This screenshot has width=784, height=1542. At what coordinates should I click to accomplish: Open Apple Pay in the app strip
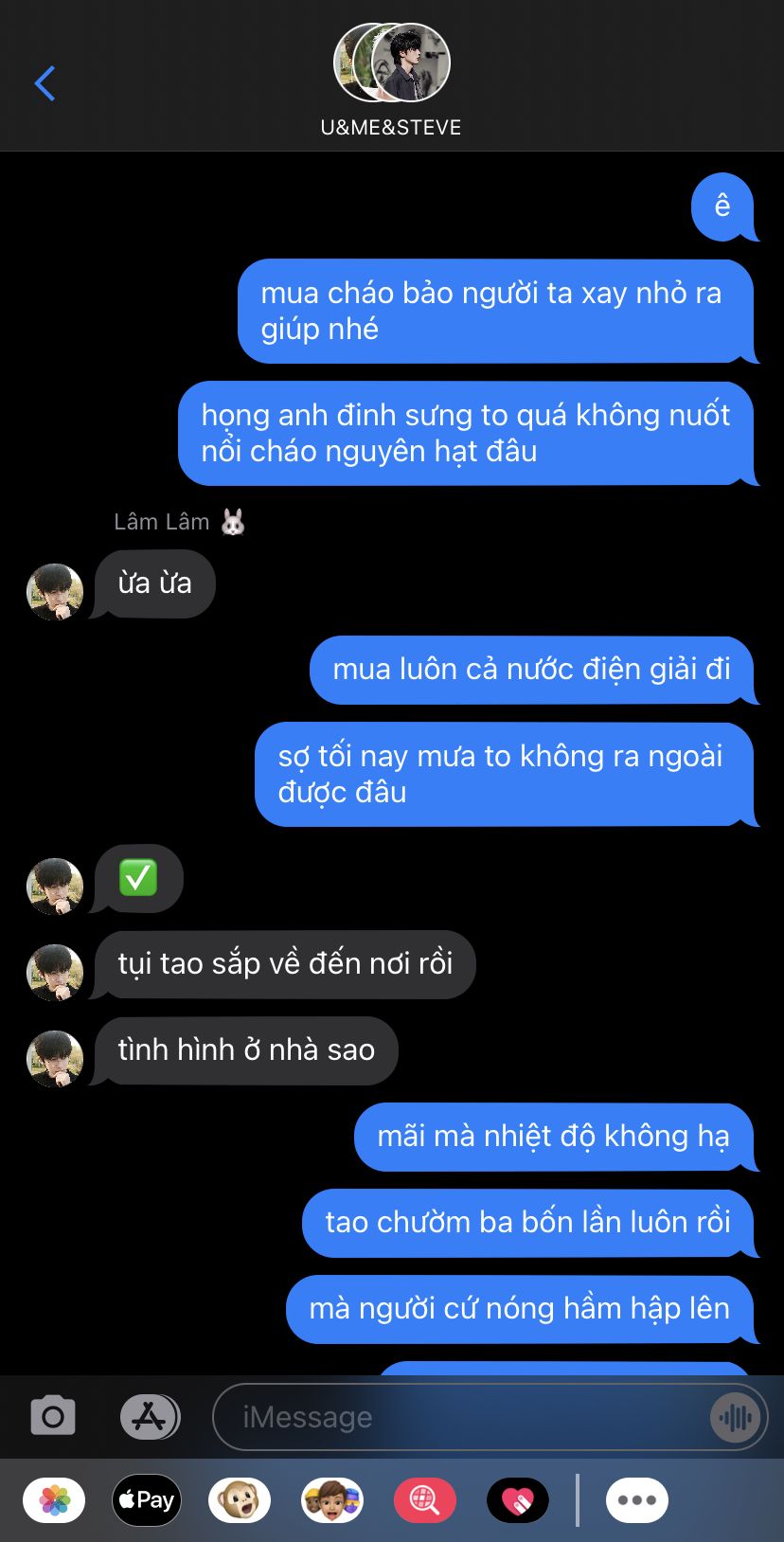click(147, 1500)
